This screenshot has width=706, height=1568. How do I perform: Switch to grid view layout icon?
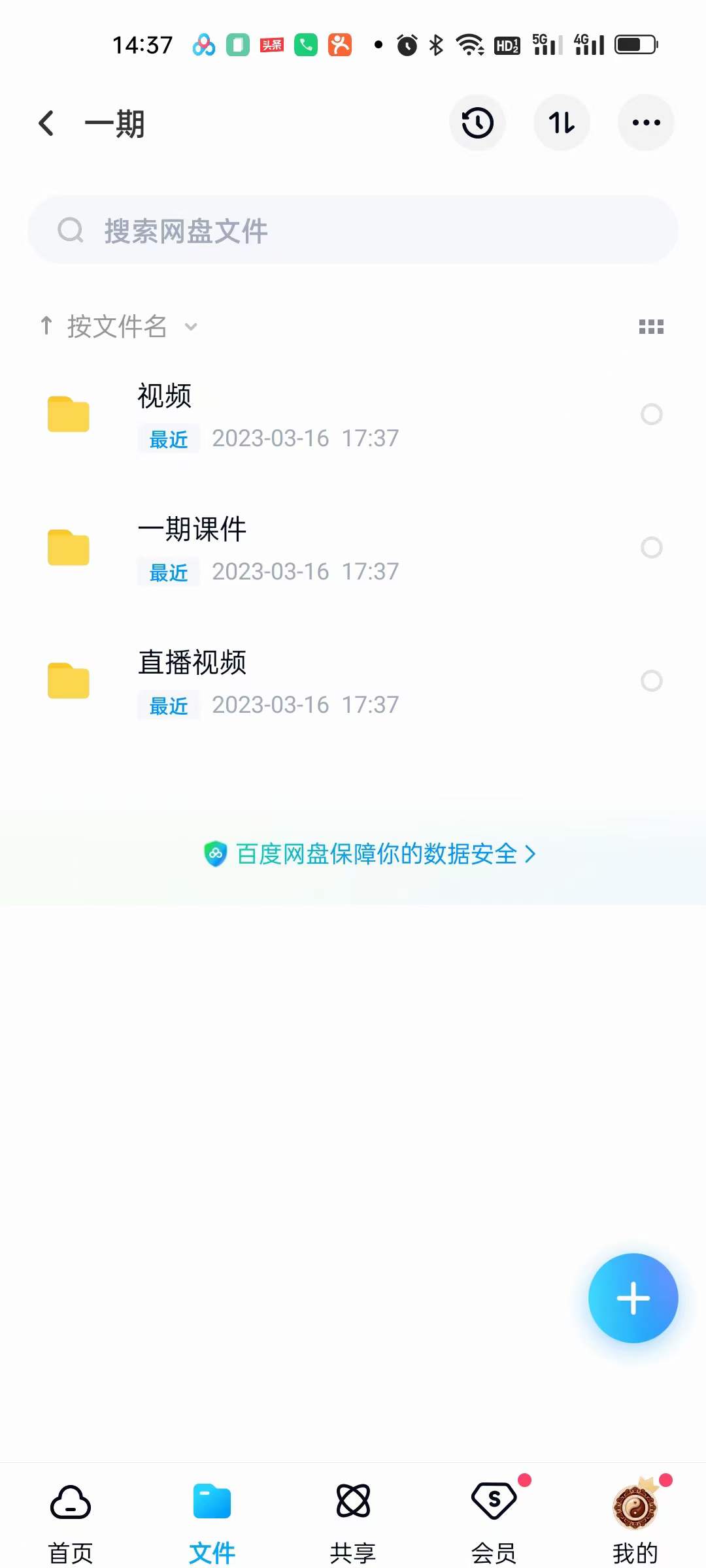click(651, 327)
